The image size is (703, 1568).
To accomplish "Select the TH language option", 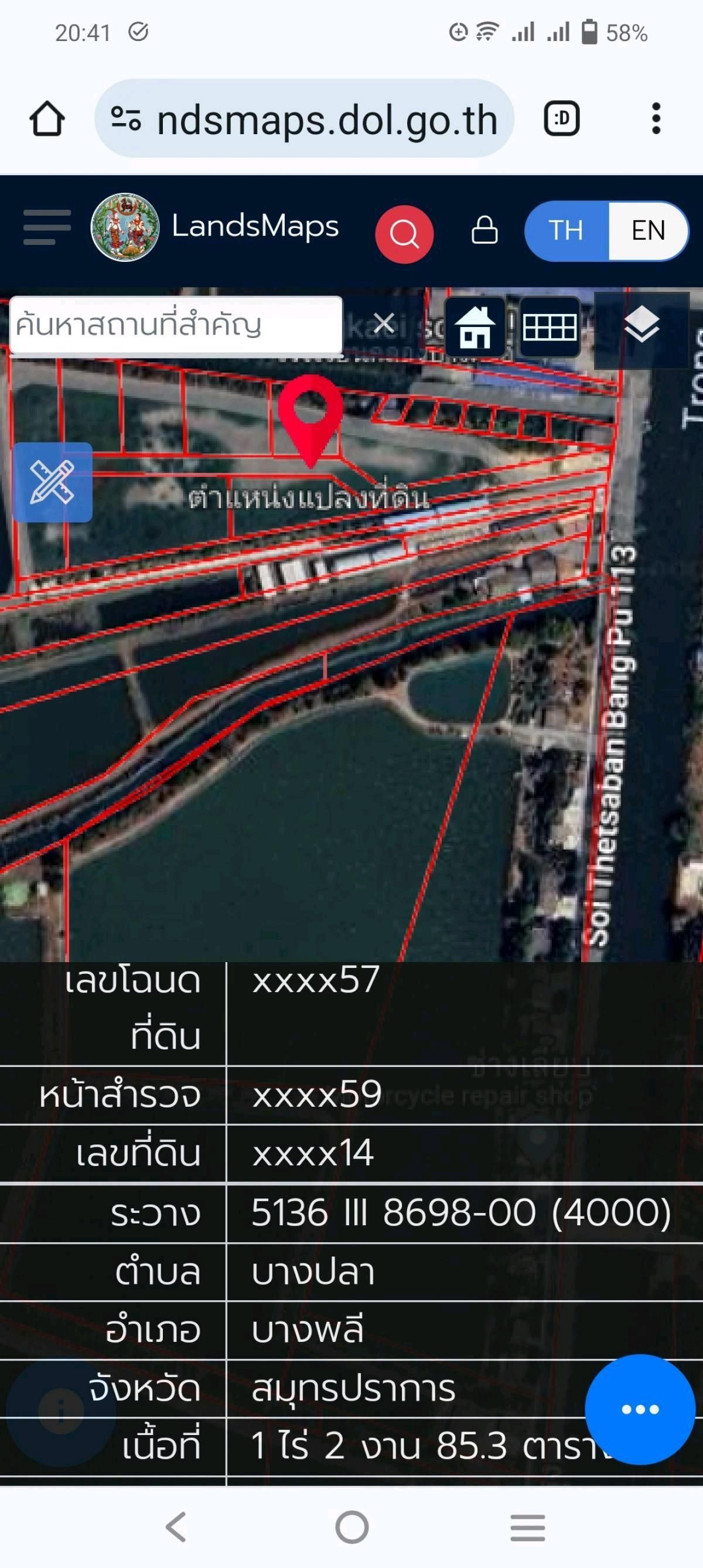I will pos(566,231).
